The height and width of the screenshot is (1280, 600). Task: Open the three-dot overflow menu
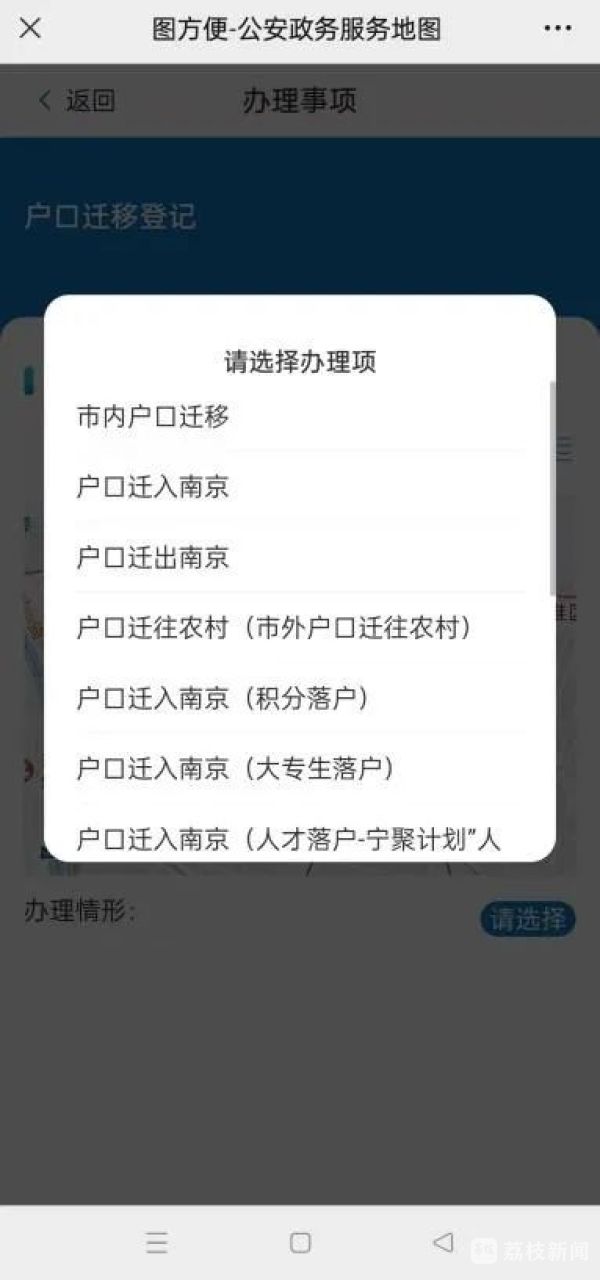(x=558, y=29)
